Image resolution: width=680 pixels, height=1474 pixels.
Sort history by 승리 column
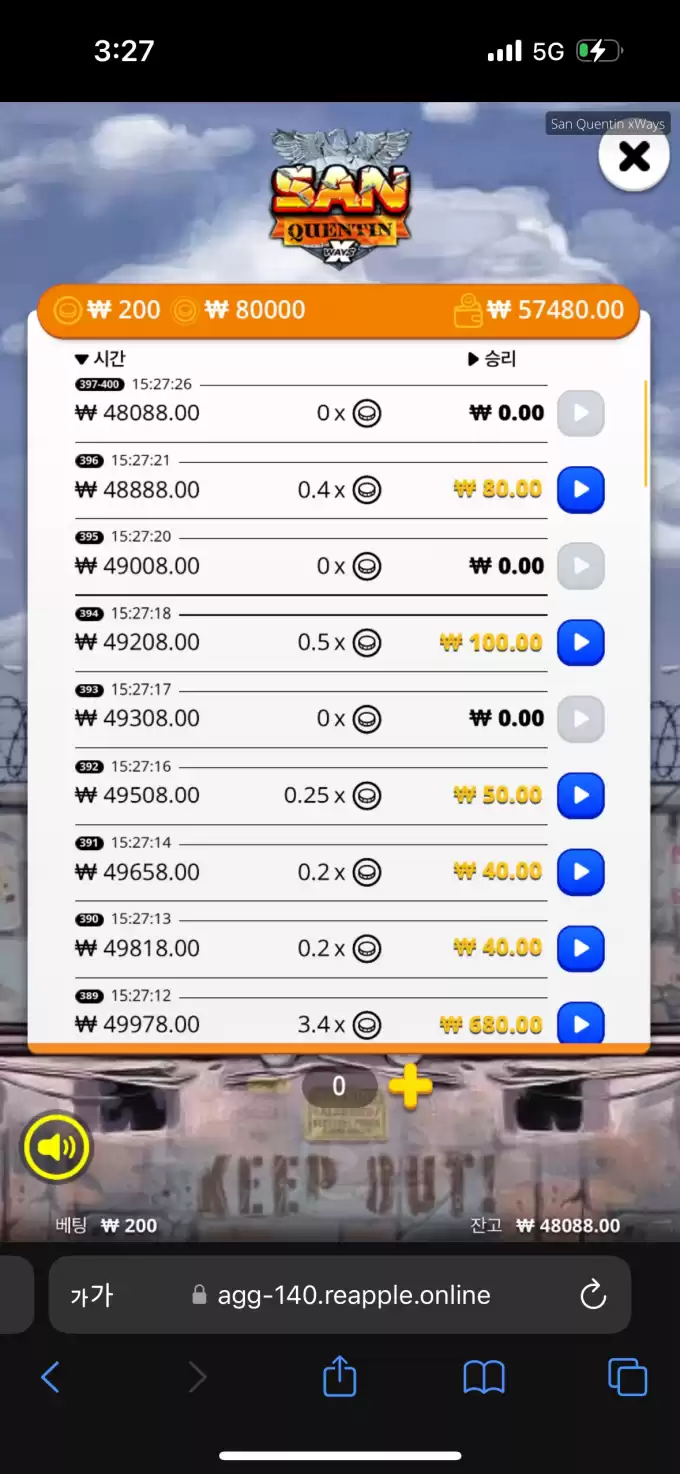coord(492,359)
